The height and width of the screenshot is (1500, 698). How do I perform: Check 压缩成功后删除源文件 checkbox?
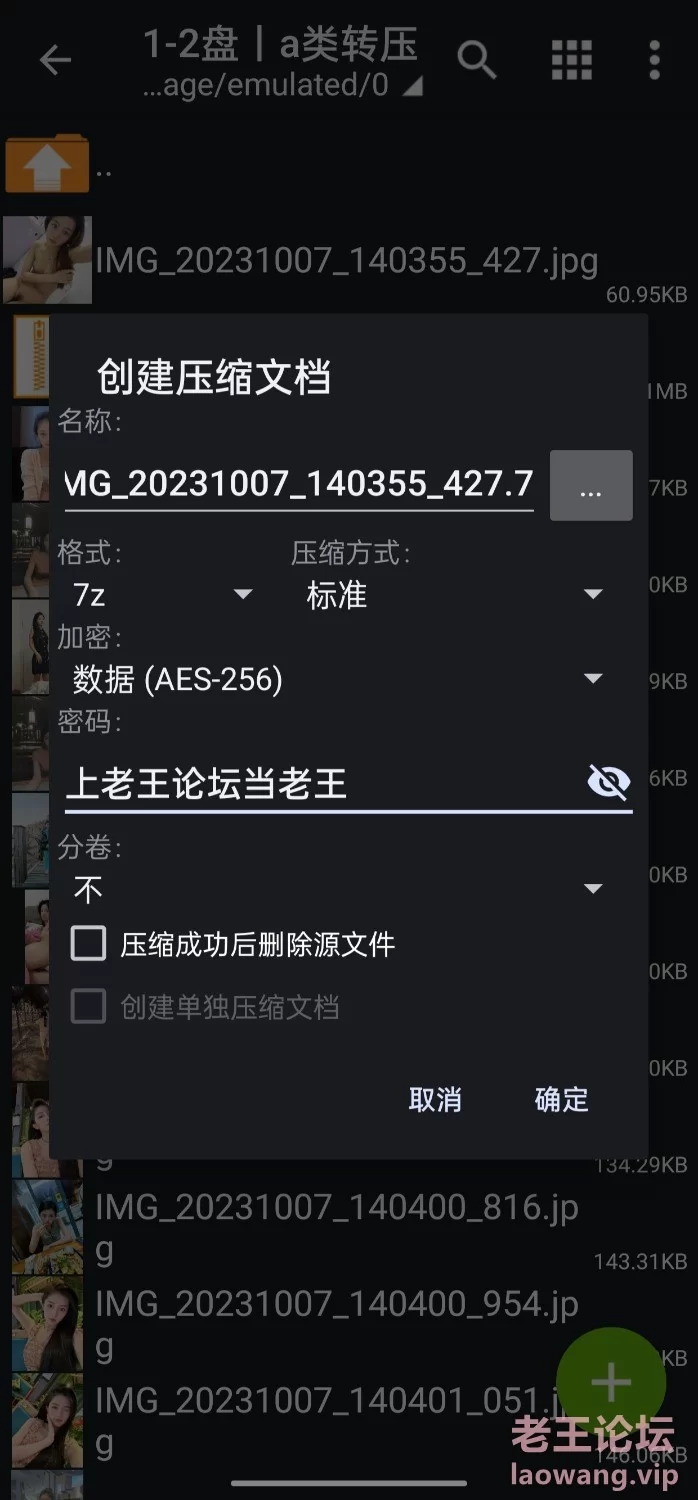[89, 943]
